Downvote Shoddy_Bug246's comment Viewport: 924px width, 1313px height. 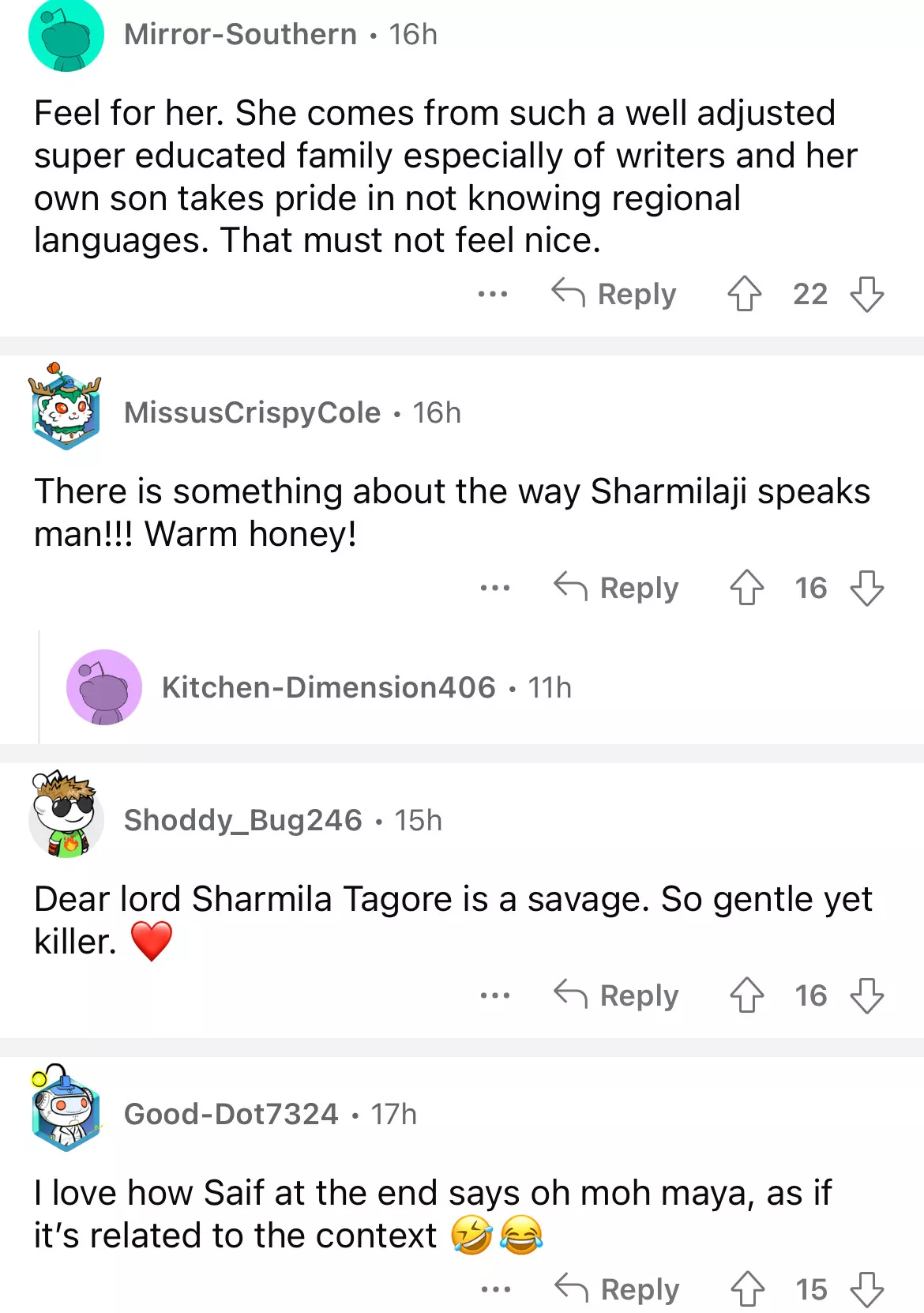click(x=866, y=995)
